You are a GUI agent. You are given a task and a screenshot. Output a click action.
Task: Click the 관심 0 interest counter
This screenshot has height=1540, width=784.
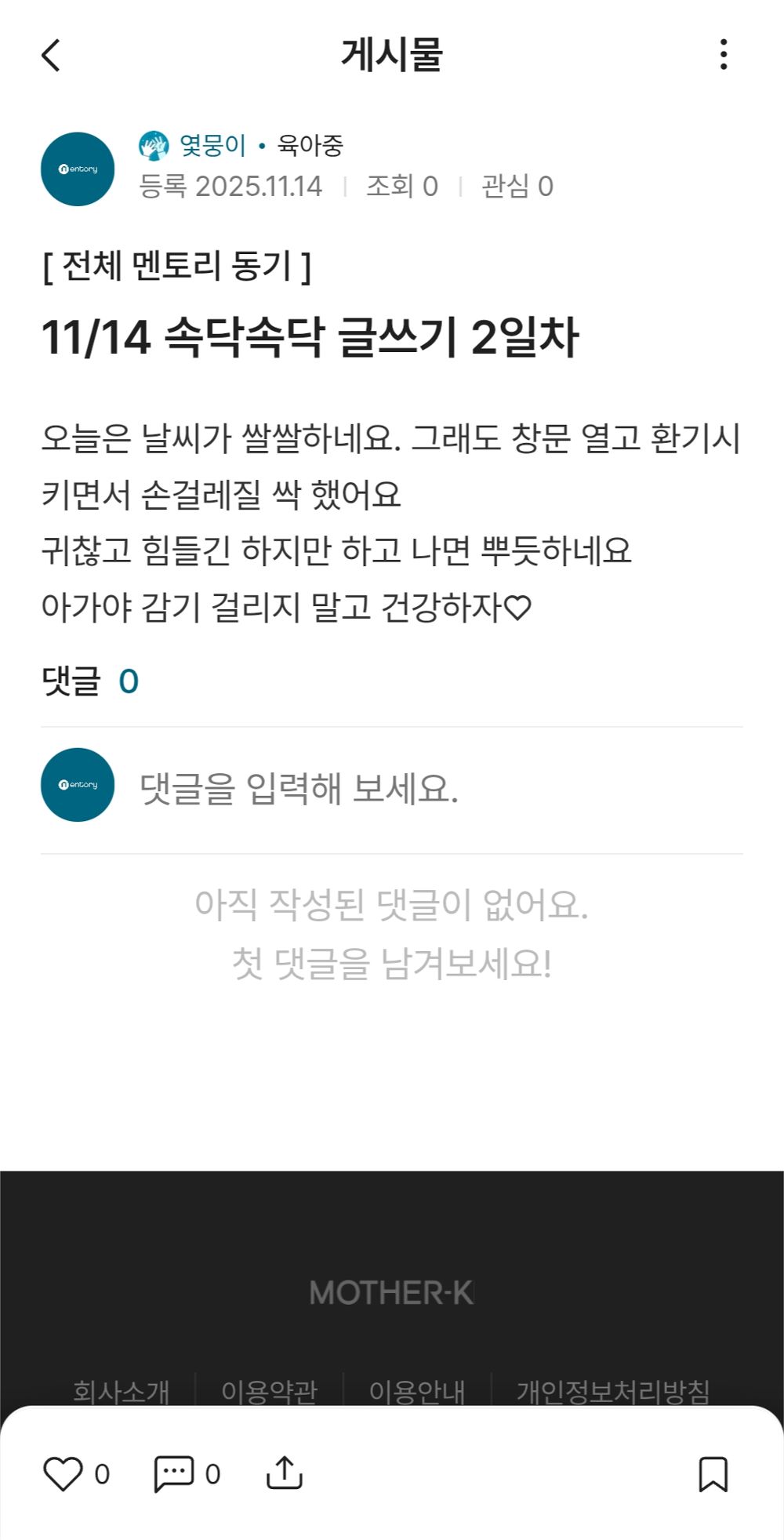point(517,187)
